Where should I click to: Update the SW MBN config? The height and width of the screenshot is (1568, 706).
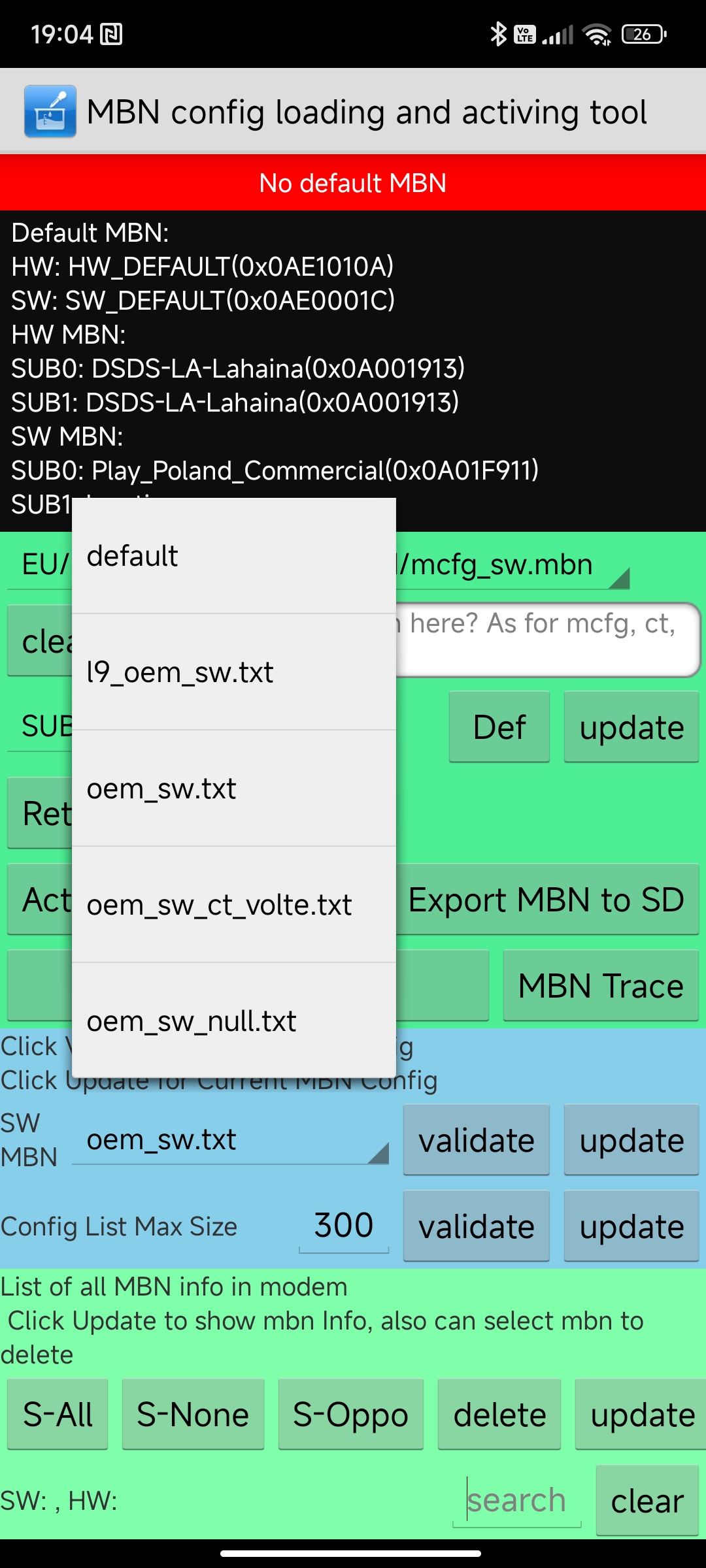pos(631,1140)
